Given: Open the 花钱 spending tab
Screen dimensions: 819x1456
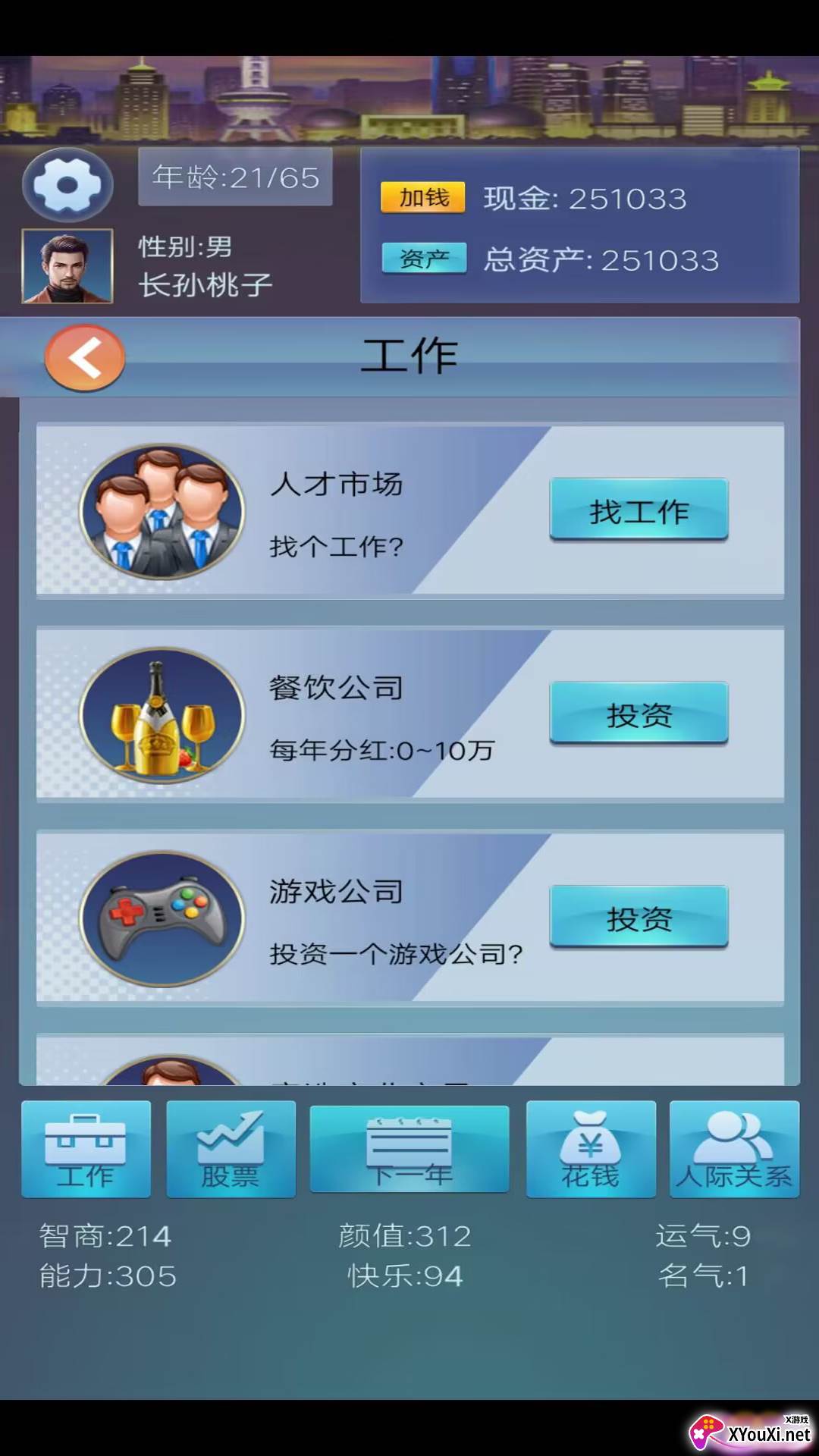Looking at the screenshot, I should point(591,1149).
